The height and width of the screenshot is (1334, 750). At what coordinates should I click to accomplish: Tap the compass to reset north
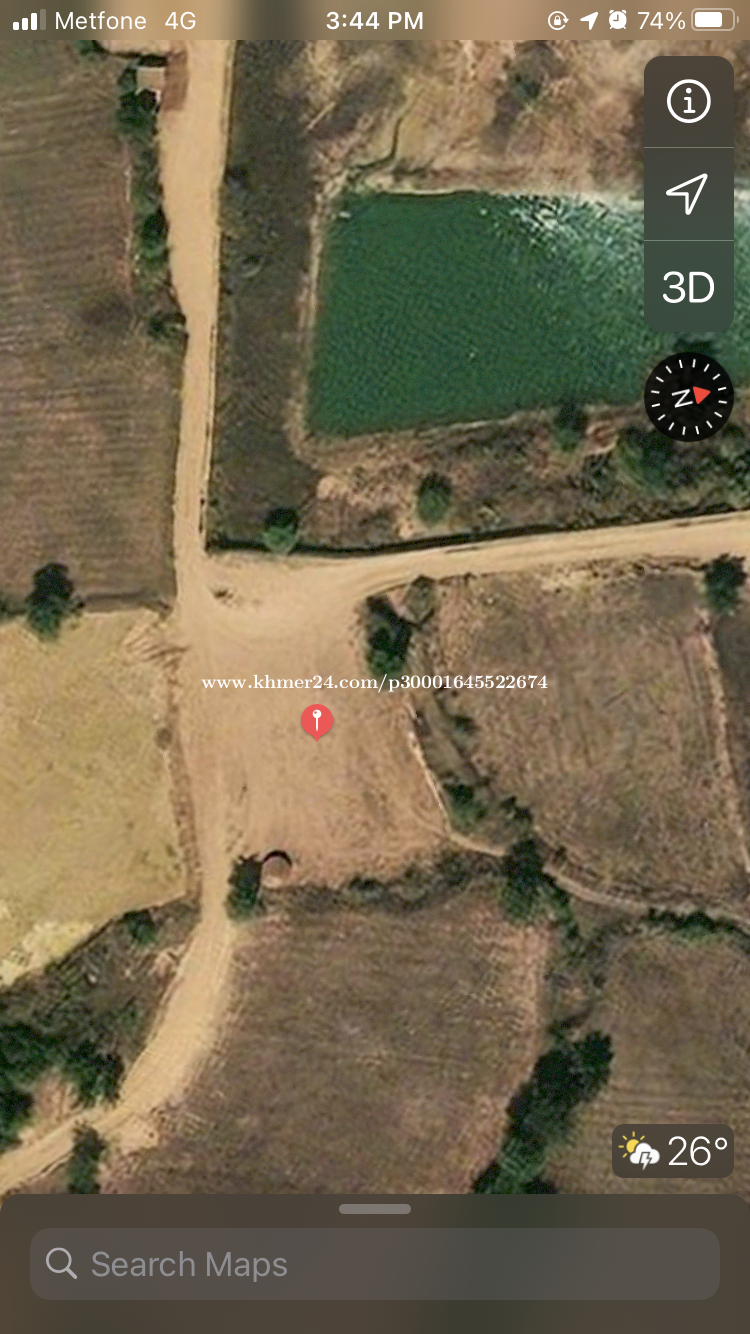689,397
